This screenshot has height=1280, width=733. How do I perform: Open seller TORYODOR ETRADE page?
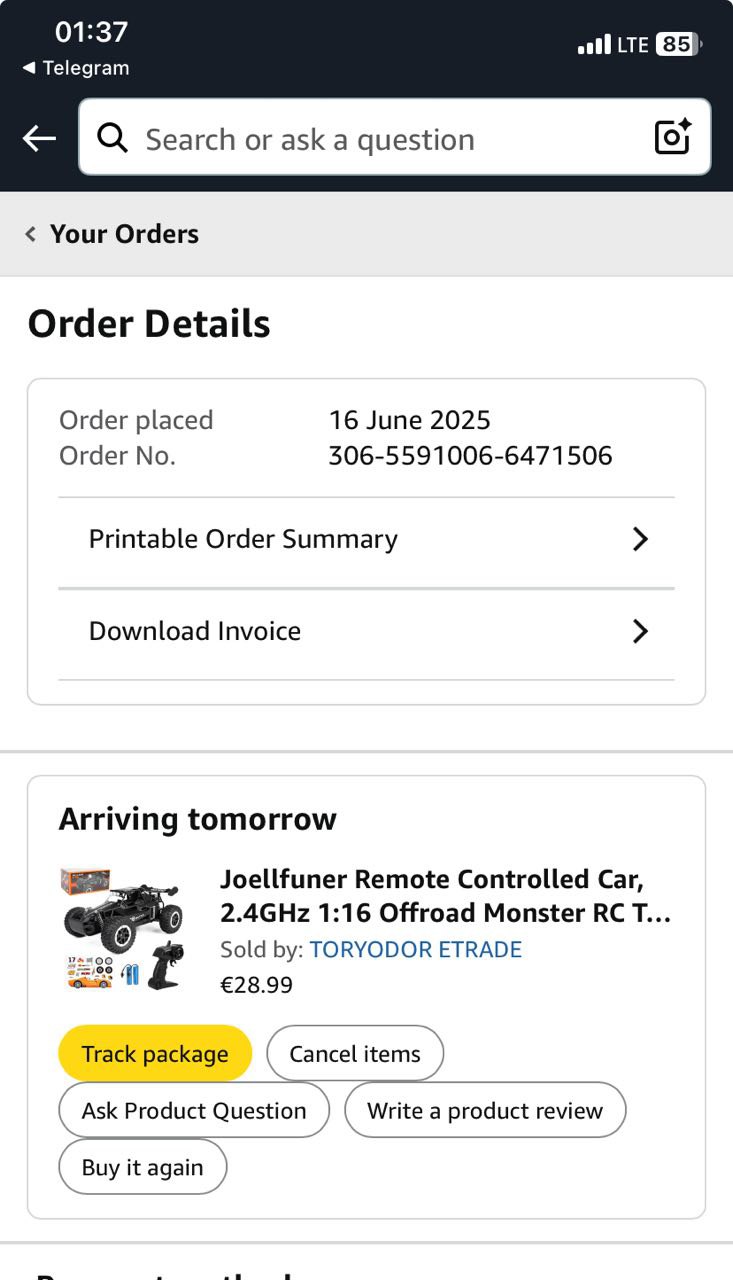click(415, 949)
